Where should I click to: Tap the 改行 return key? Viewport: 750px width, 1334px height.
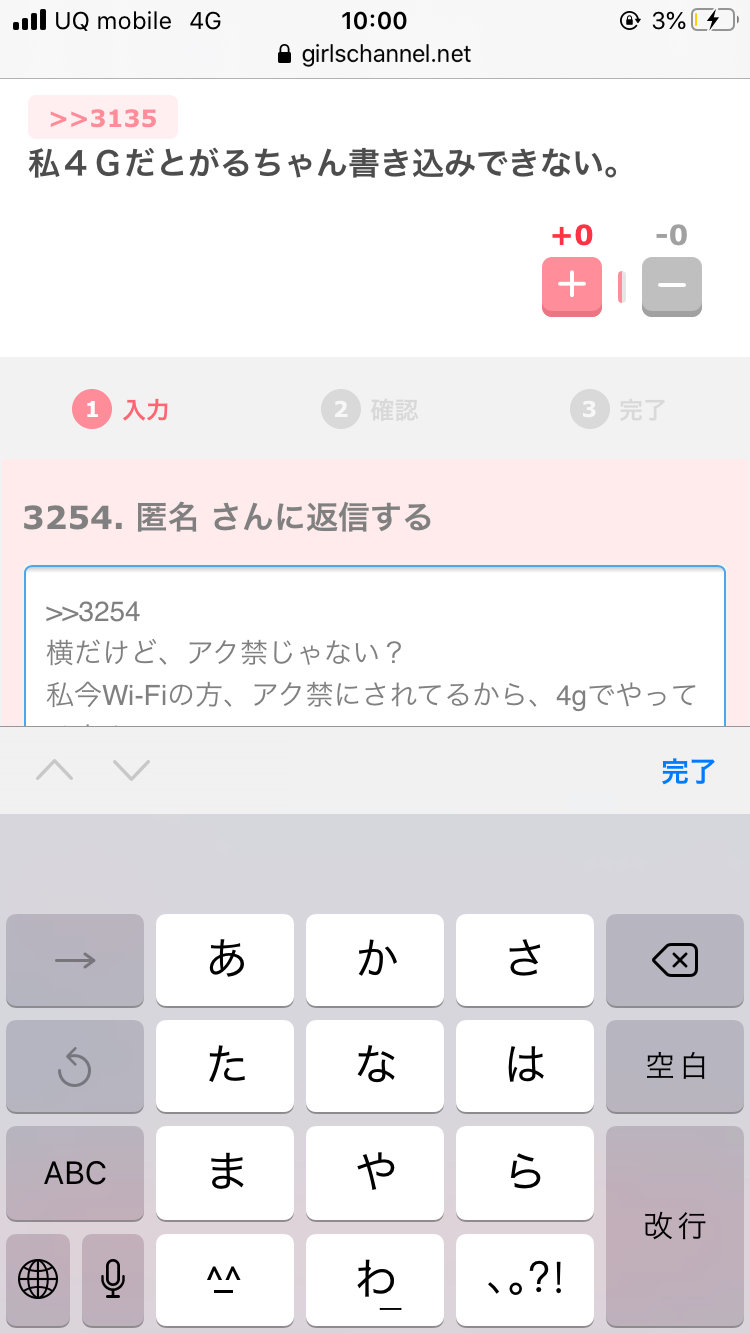675,1226
